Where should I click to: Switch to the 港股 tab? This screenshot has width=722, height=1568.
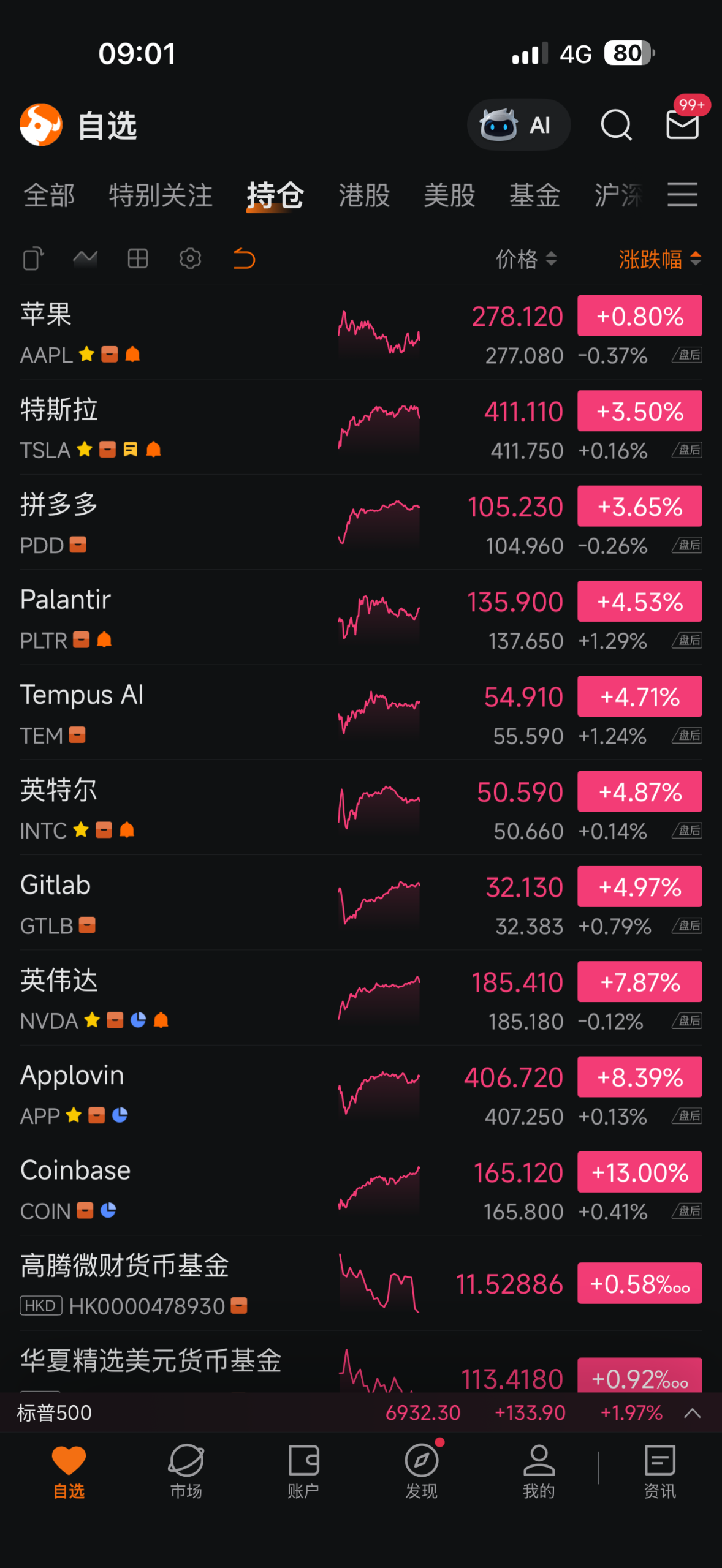coord(364,196)
